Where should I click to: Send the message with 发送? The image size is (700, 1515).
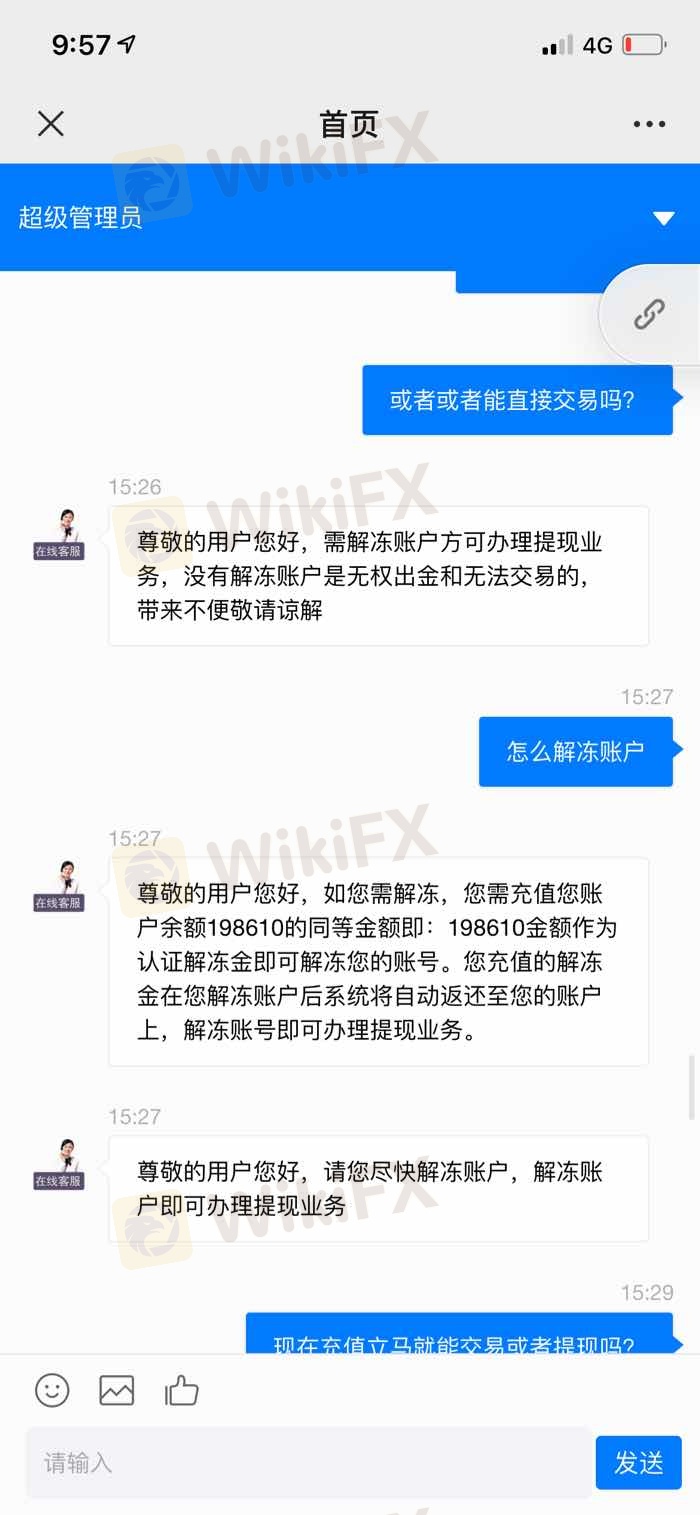tap(638, 1463)
